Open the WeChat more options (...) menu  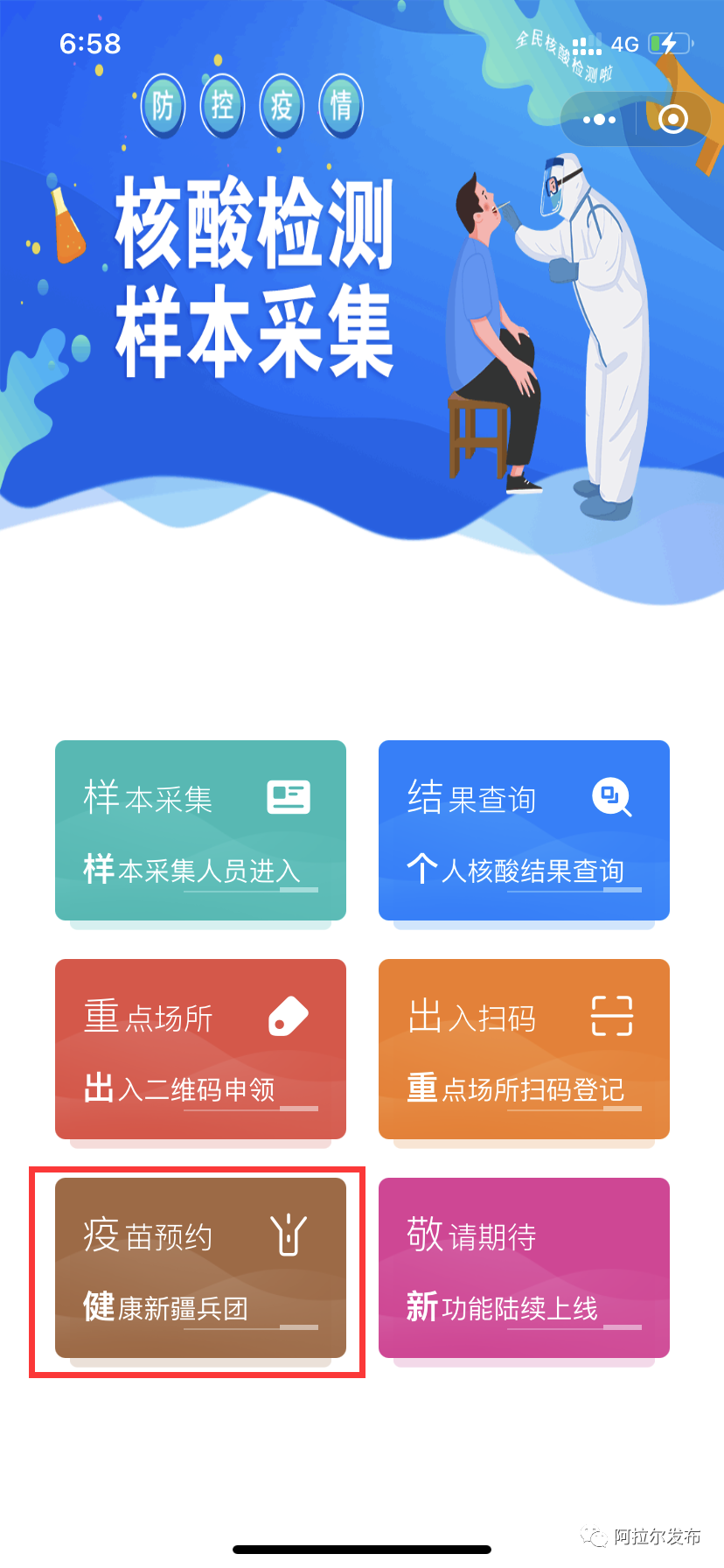599,120
